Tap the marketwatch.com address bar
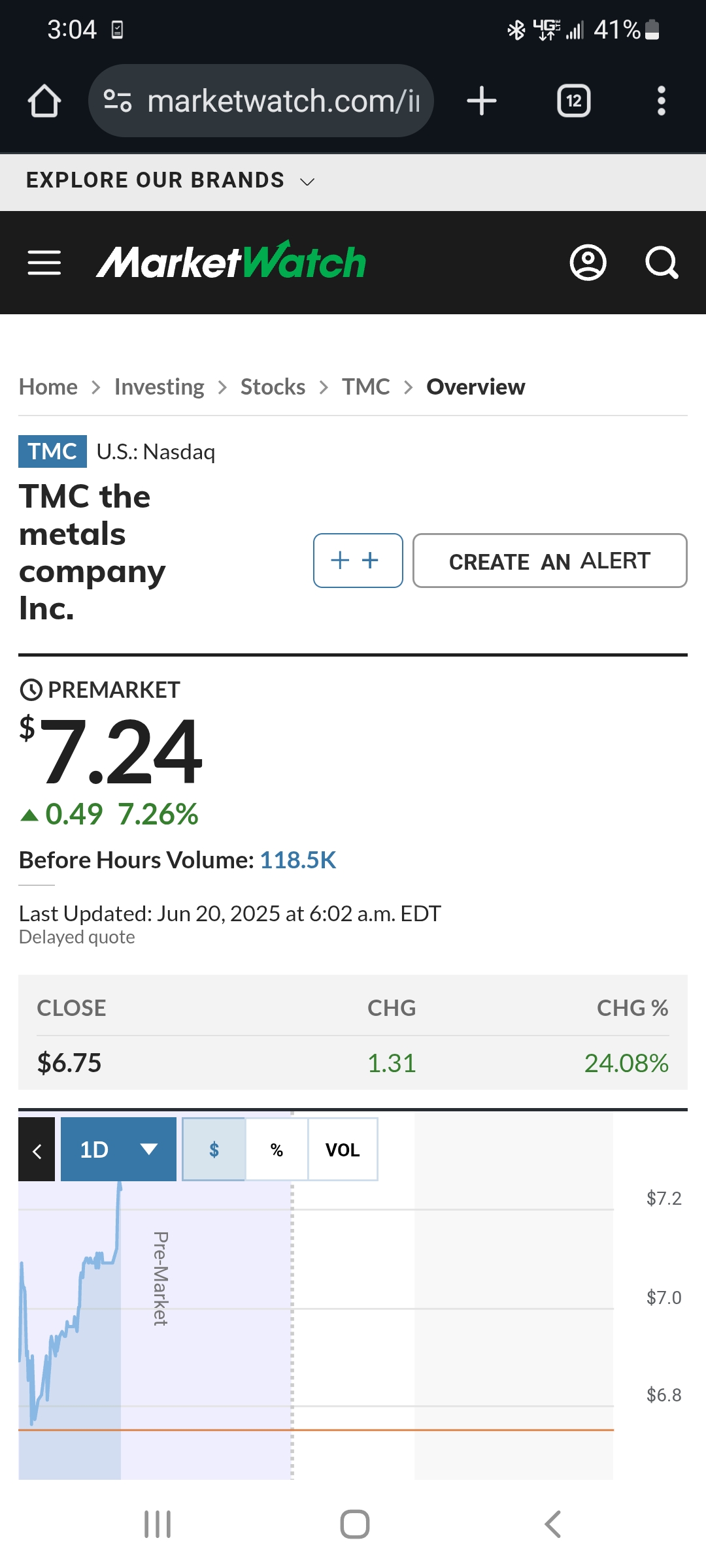Viewport: 706px width, 1568px height. click(261, 101)
